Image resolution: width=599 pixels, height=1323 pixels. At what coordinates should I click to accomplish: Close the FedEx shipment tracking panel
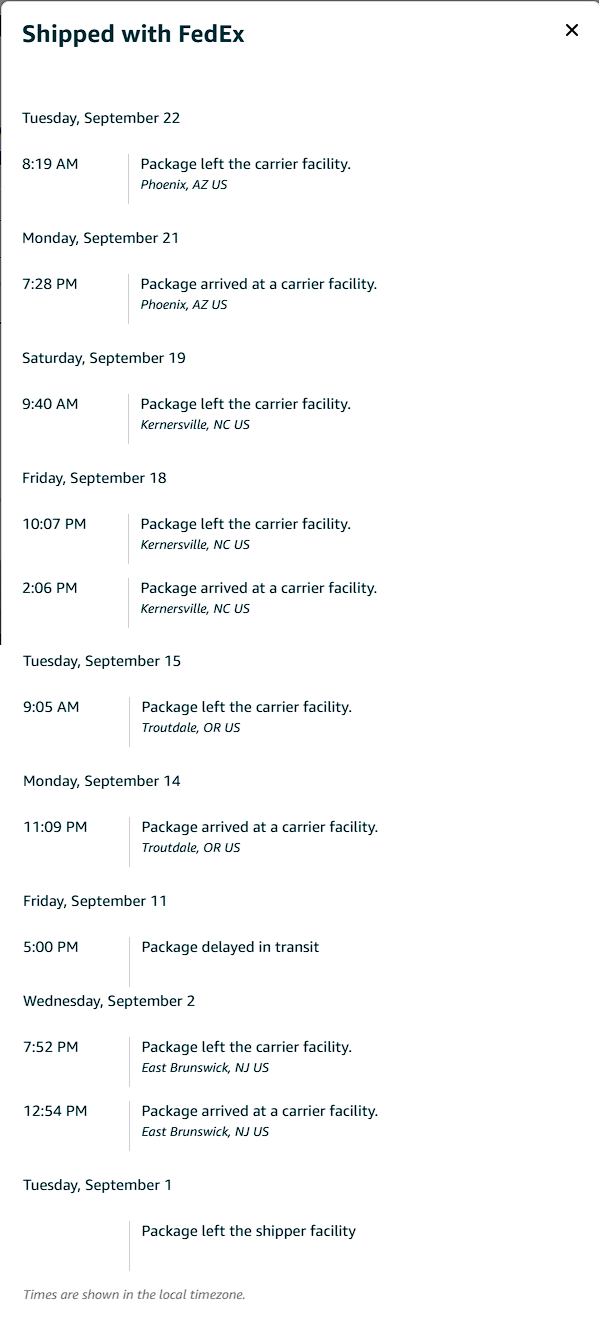[x=572, y=30]
